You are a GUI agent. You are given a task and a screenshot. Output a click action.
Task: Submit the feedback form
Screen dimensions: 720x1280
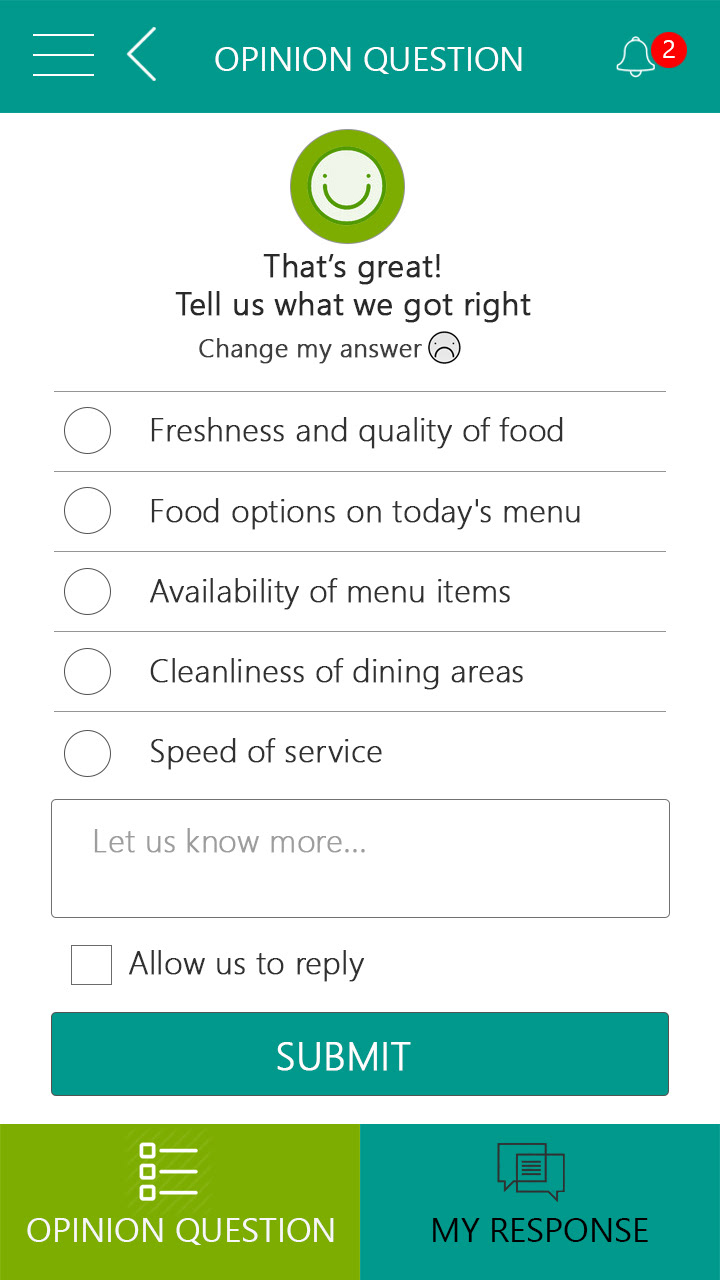[360, 1054]
